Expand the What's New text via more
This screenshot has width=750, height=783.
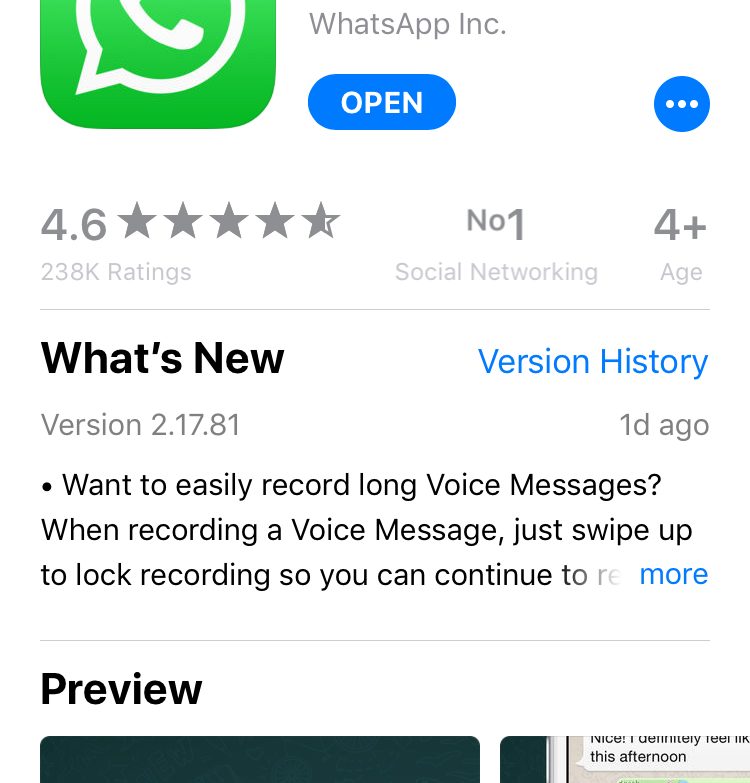tap(673, 574)
